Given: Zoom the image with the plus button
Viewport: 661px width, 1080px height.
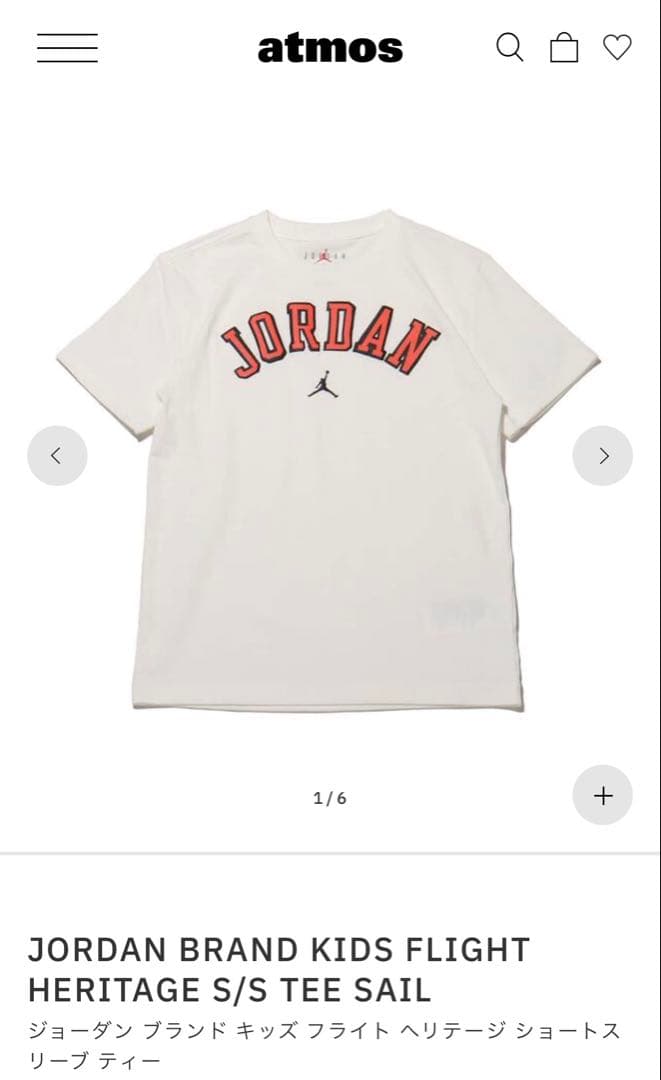Looking at the screenshot, I should click(602, 795).
